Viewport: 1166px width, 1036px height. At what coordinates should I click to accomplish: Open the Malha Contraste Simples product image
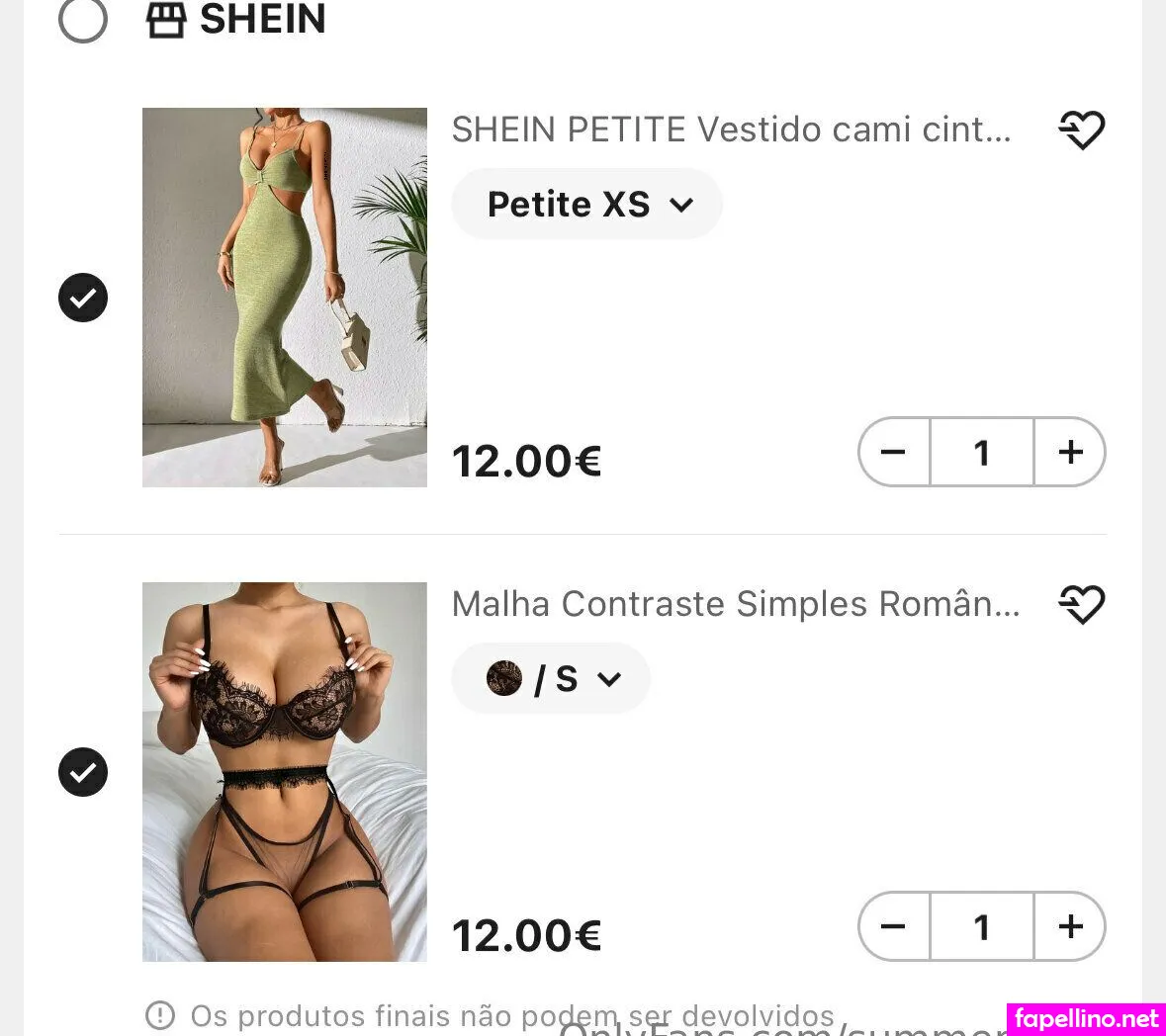point(285,771)
